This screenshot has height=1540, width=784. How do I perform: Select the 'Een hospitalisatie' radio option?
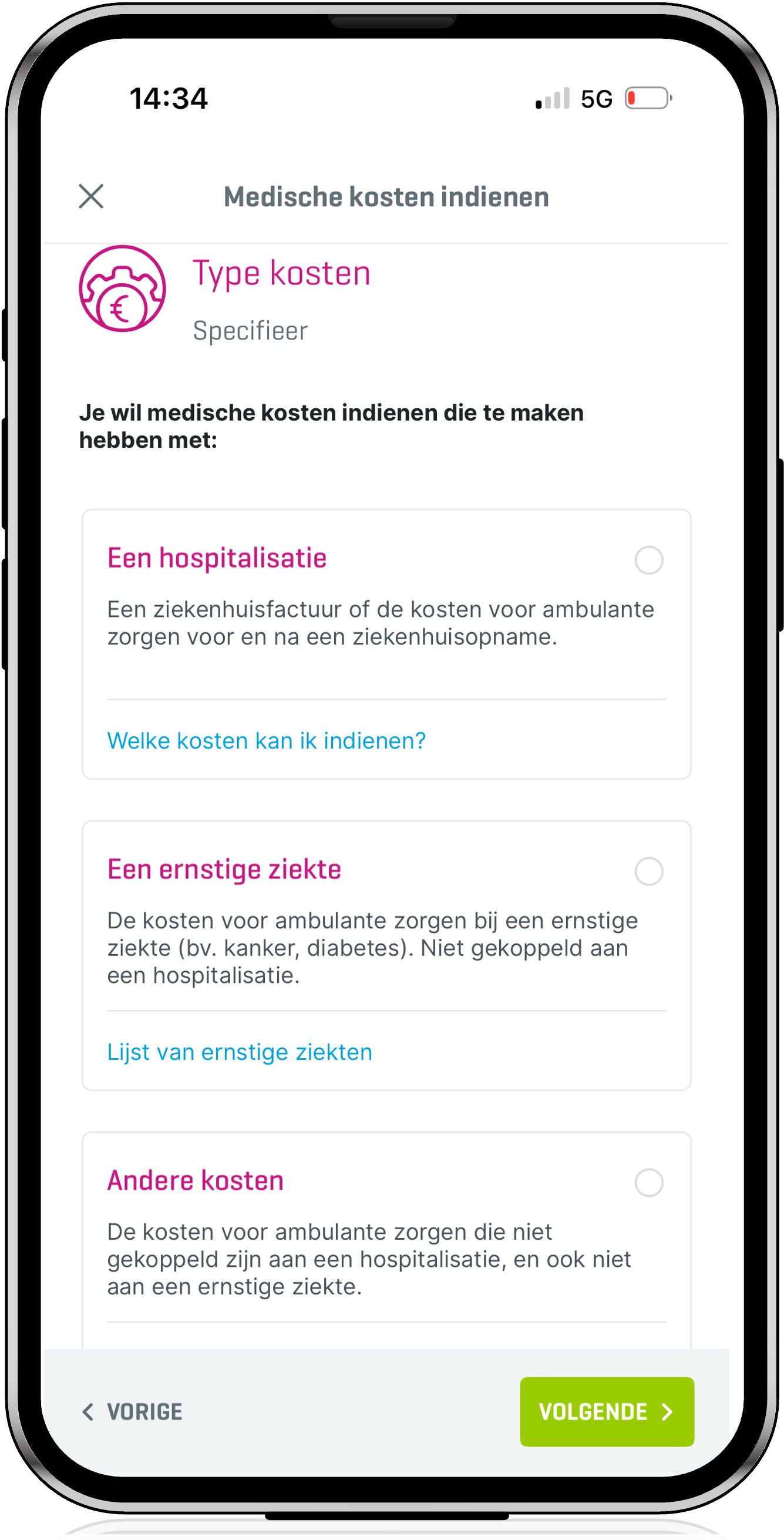click(x=648, y=560)
